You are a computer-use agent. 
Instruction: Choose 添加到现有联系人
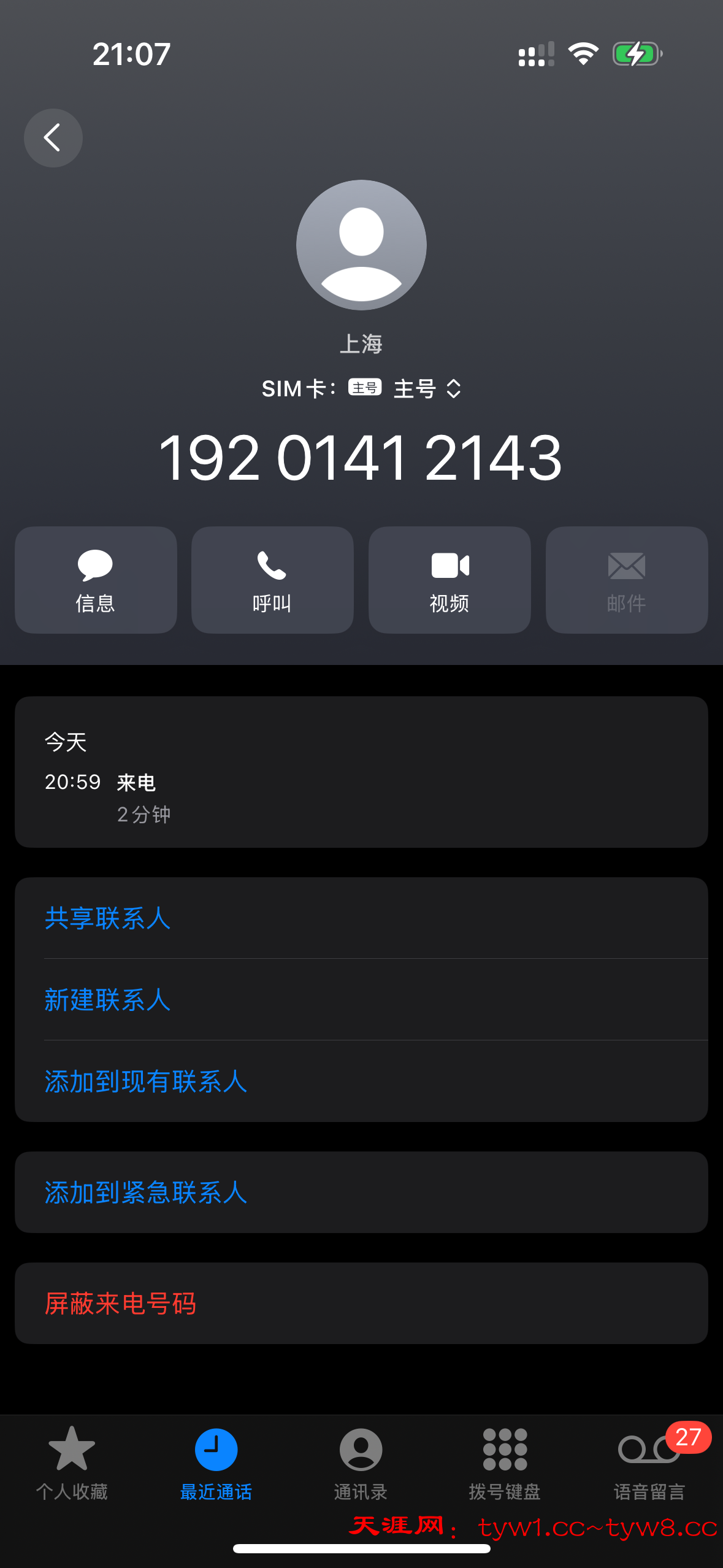146,1082
